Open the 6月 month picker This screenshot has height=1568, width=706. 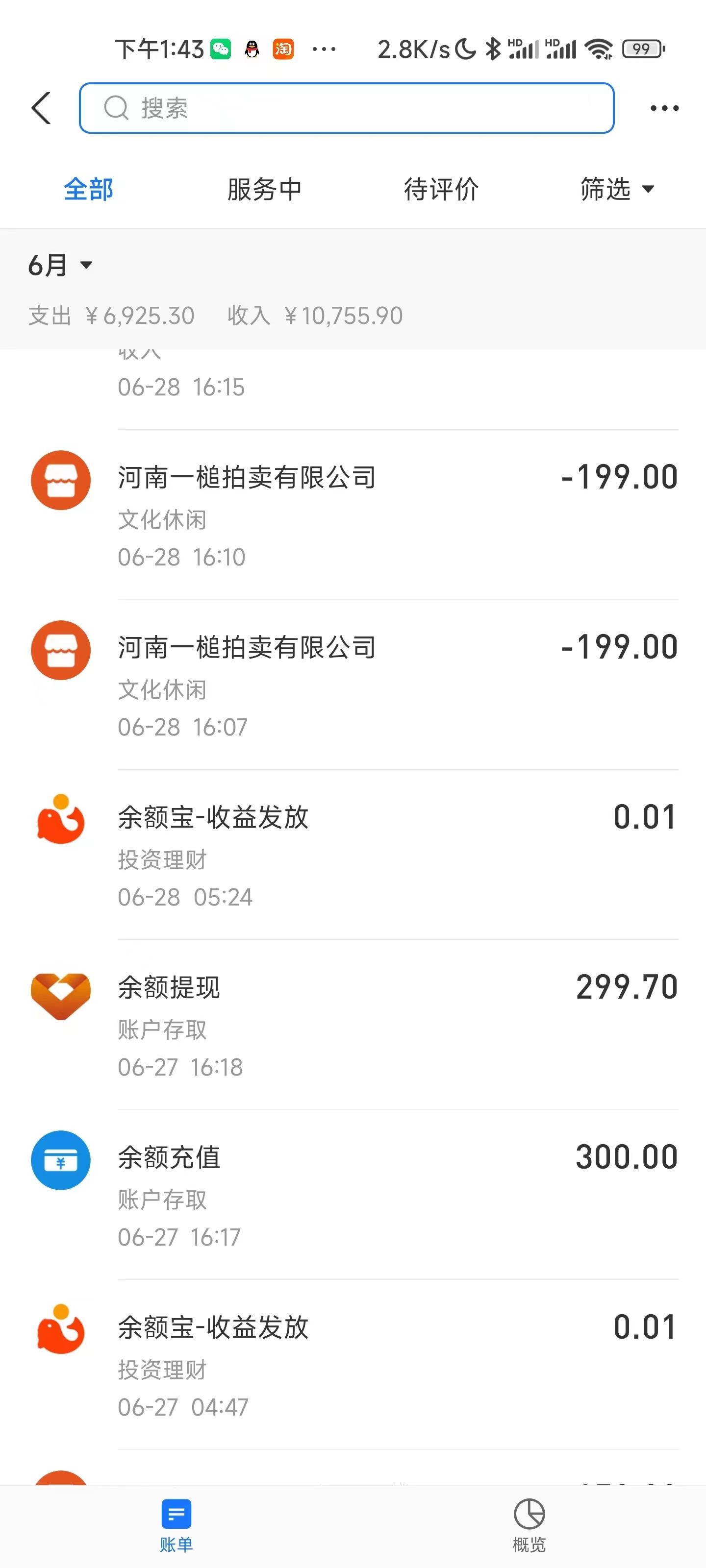tap(60, 266)
